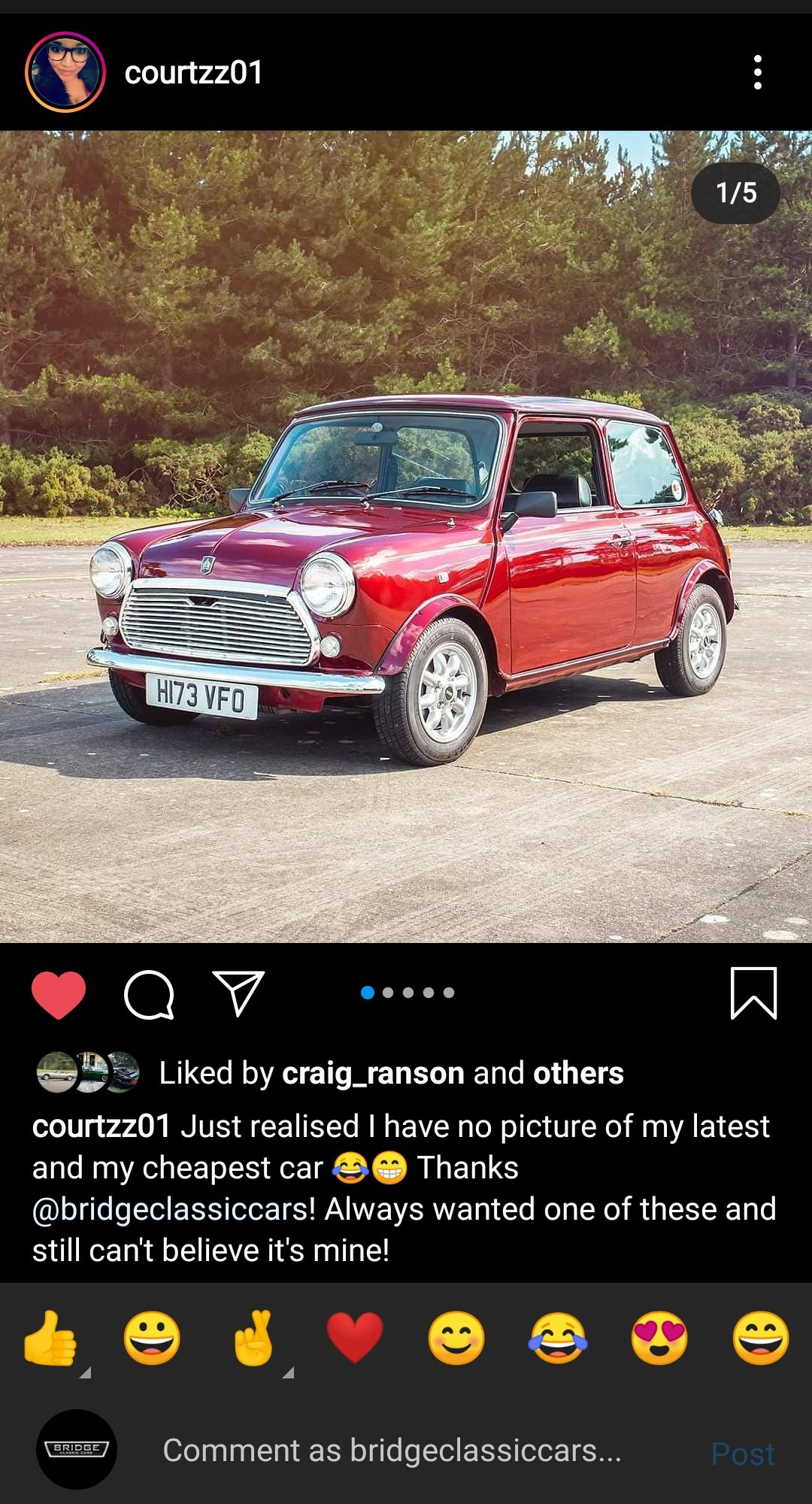View others who liked the post
Screen dimensions: 812x1504
coord(578,1073)
